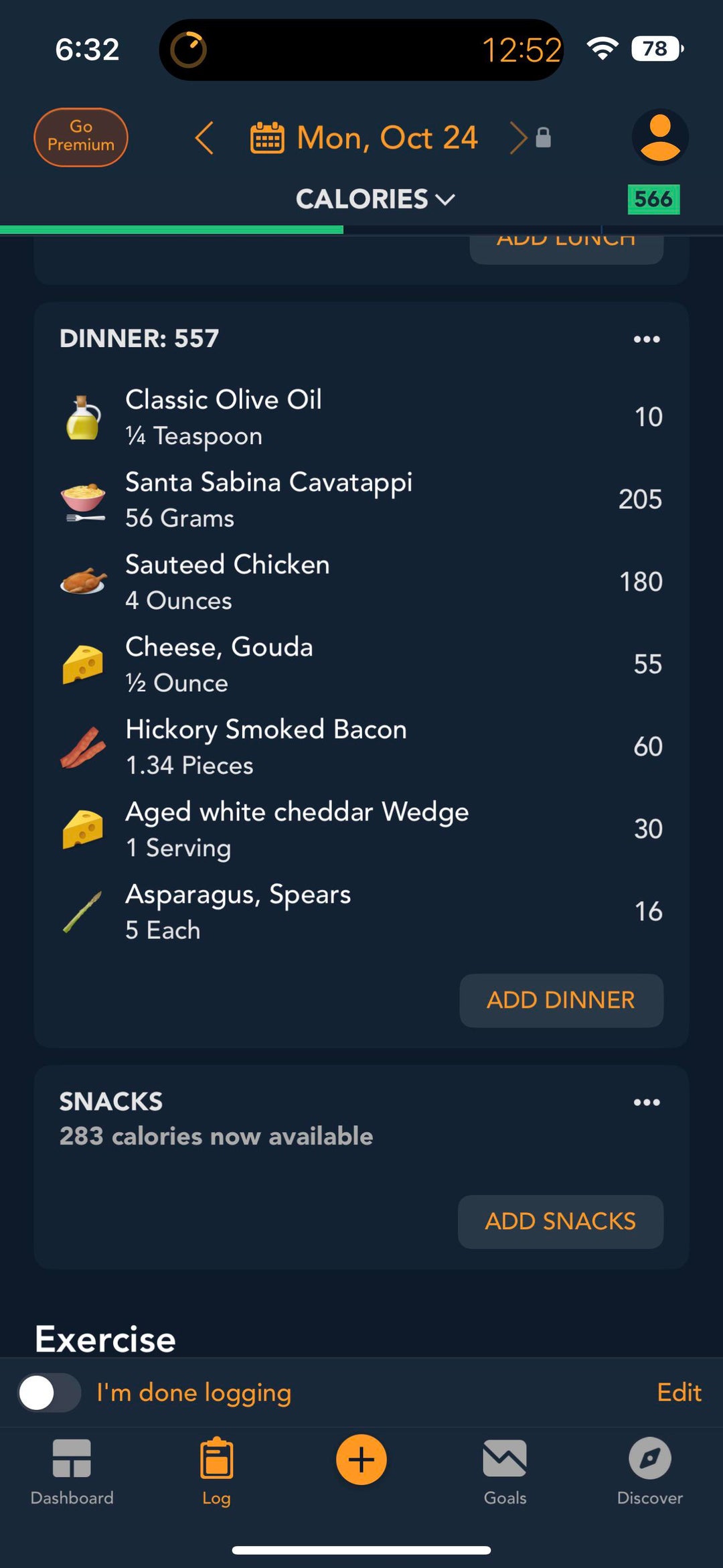This screenshot has height=1568, width=723.
Task: Open the Asparagus, Spears entry
Action: point(361,912)
